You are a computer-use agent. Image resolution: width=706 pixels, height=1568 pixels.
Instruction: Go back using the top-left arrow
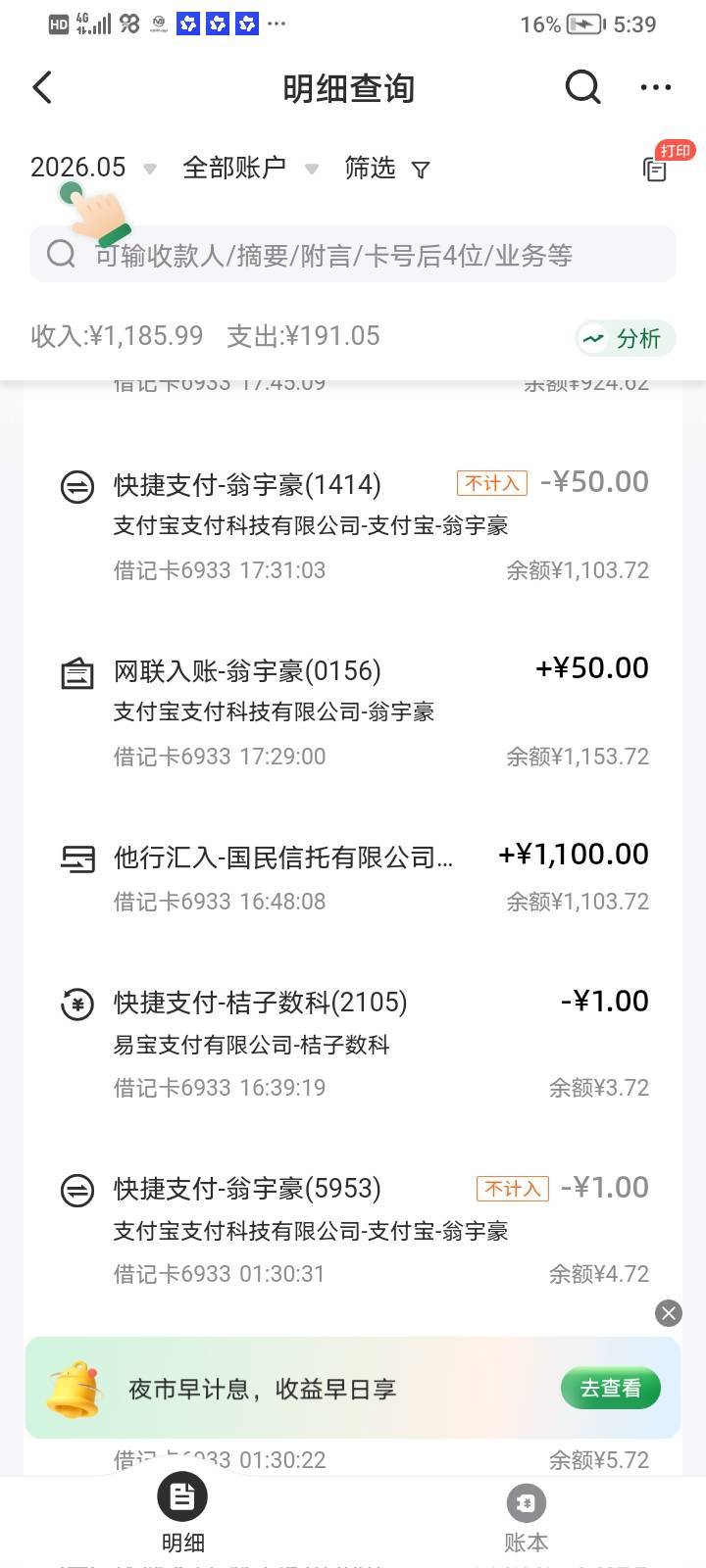42,88
